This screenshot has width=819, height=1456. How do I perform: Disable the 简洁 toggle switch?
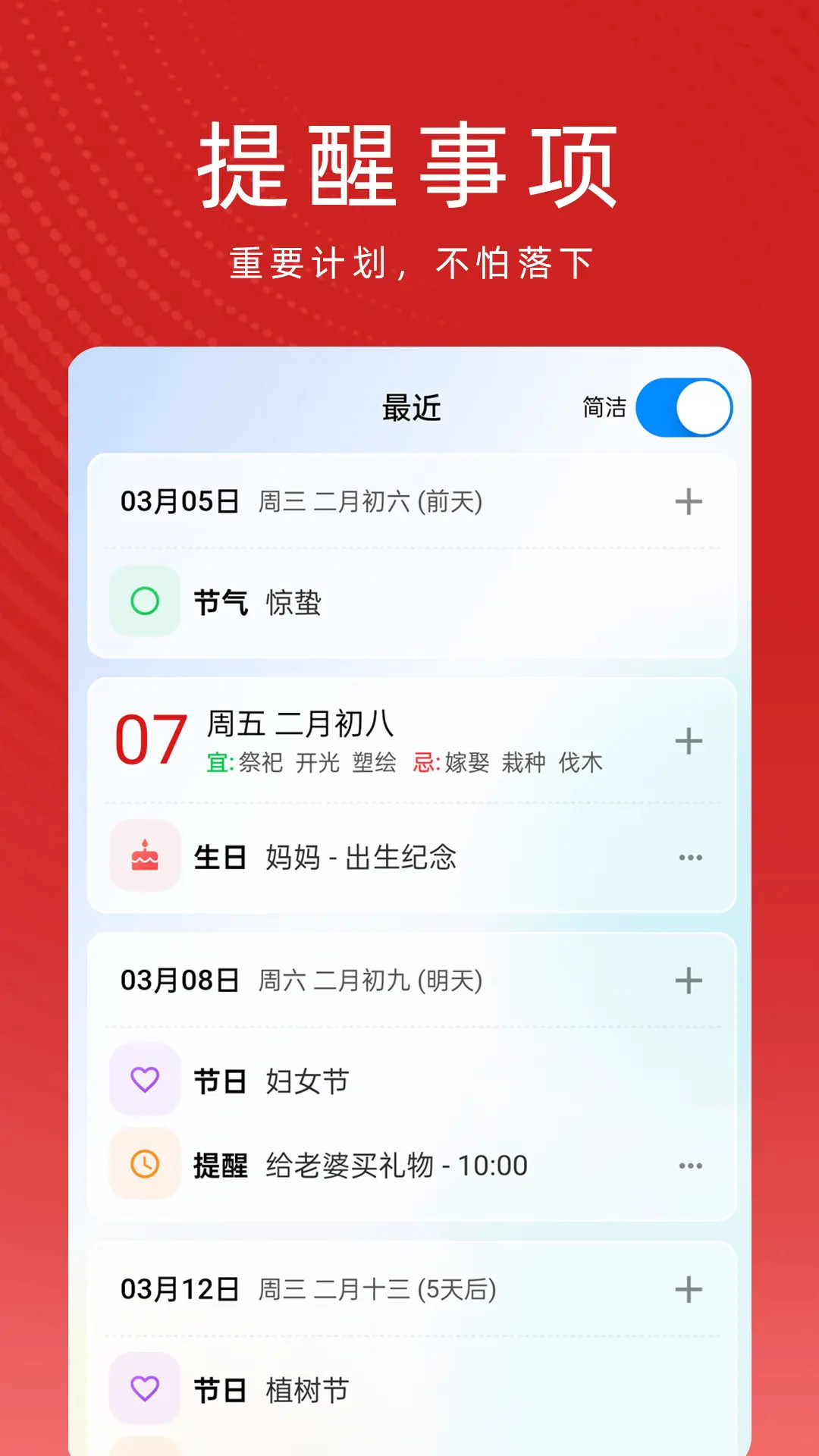coord(682,407)
